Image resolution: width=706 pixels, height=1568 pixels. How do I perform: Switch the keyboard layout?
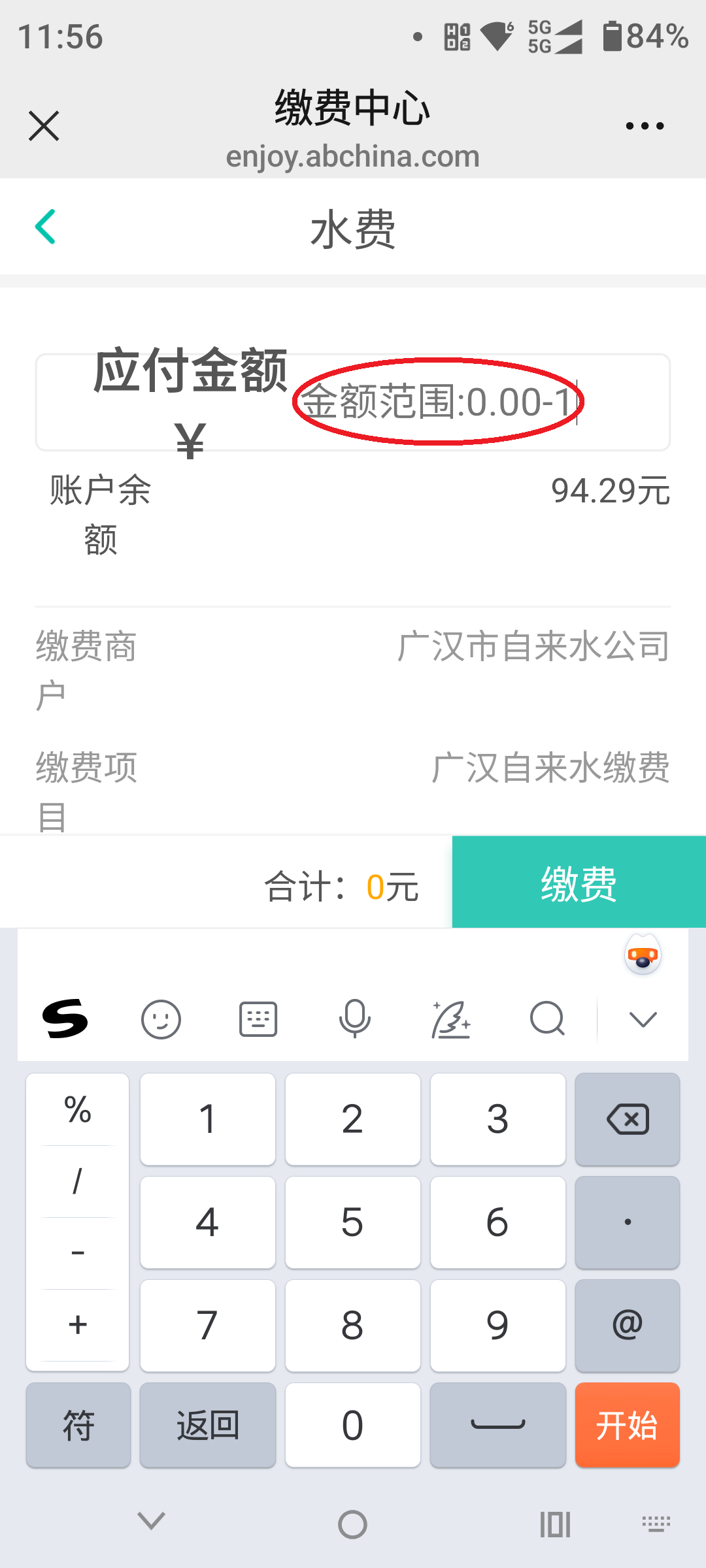(x=258, y=1019)
